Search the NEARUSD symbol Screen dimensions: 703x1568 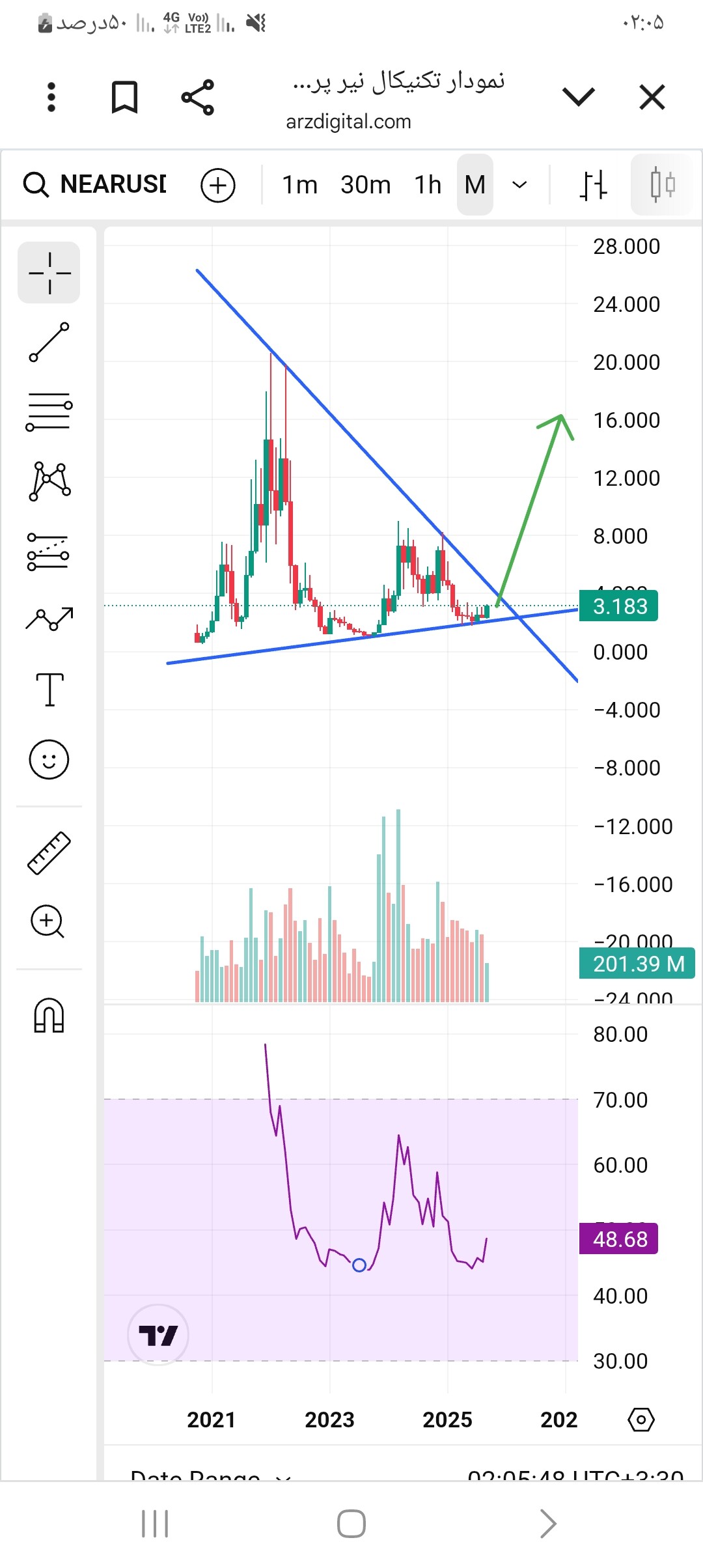[95, 184]
